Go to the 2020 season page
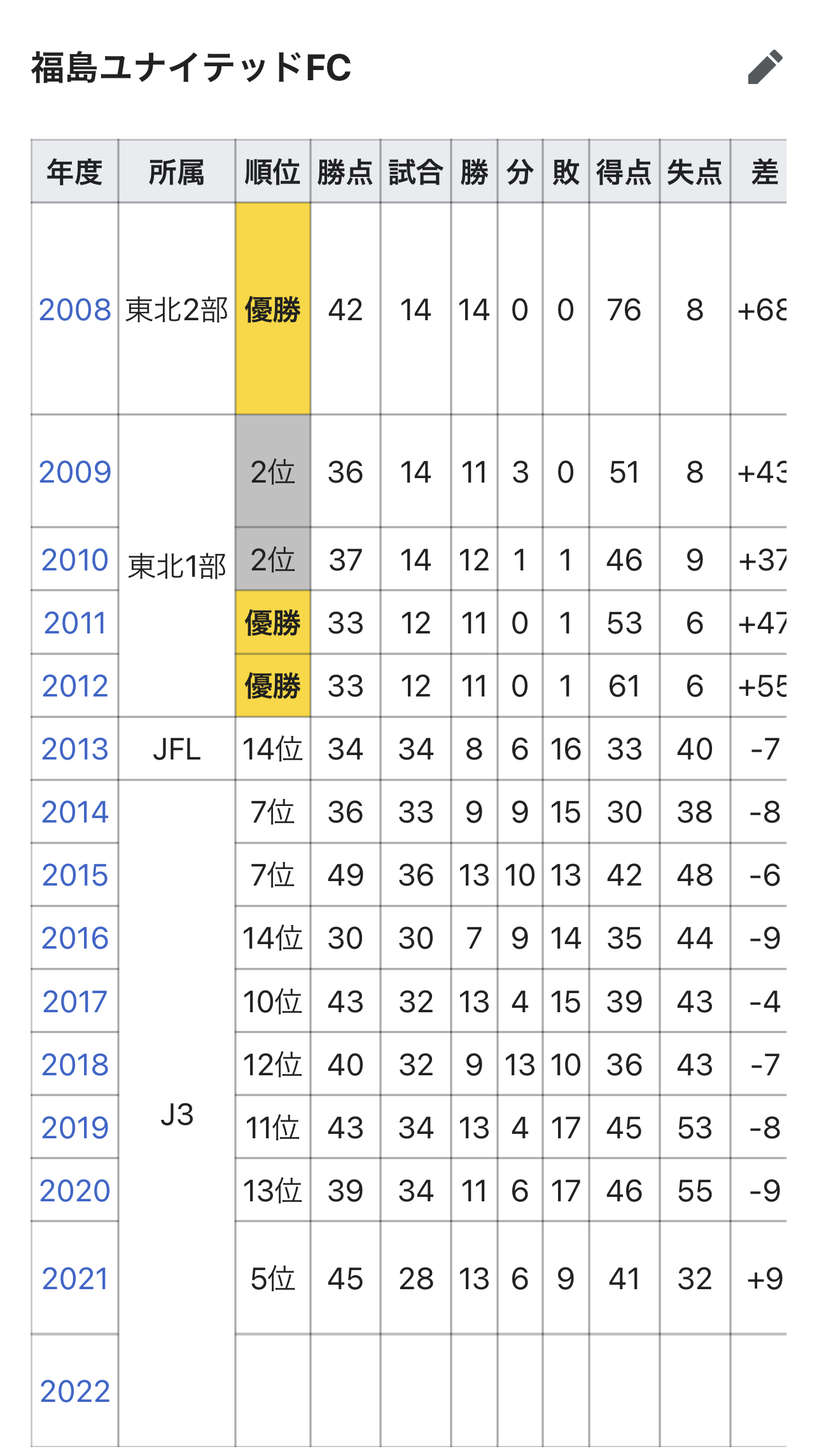Screen dimensions: 817x1456 click(x=75, y=1191)
